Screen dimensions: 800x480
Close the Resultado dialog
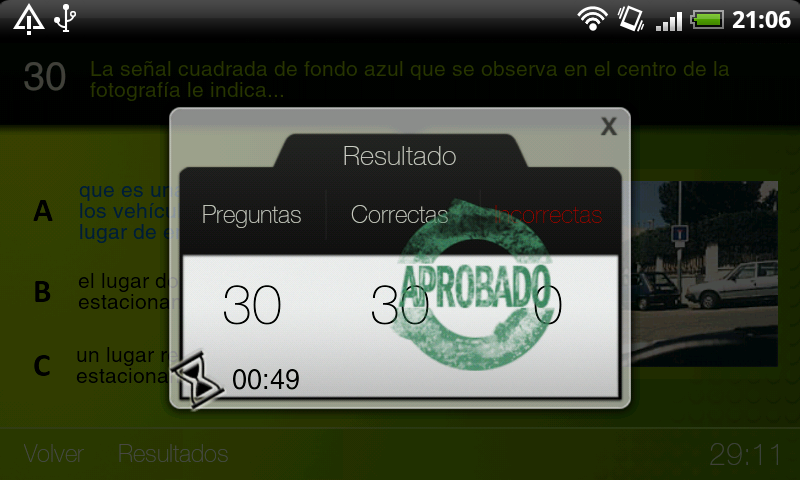608,127
